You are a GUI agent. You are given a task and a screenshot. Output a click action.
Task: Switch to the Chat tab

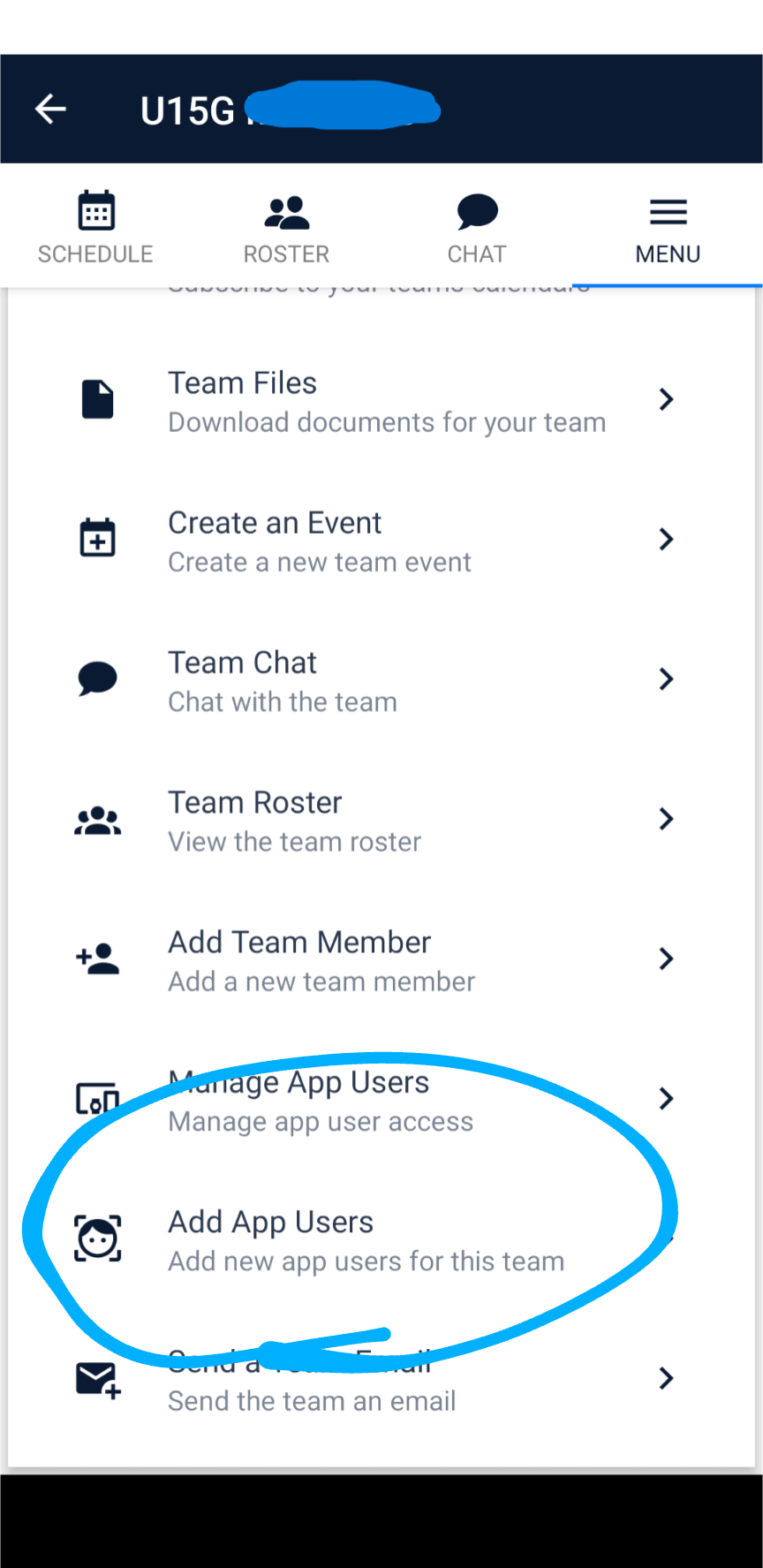[x=477, y=227]
